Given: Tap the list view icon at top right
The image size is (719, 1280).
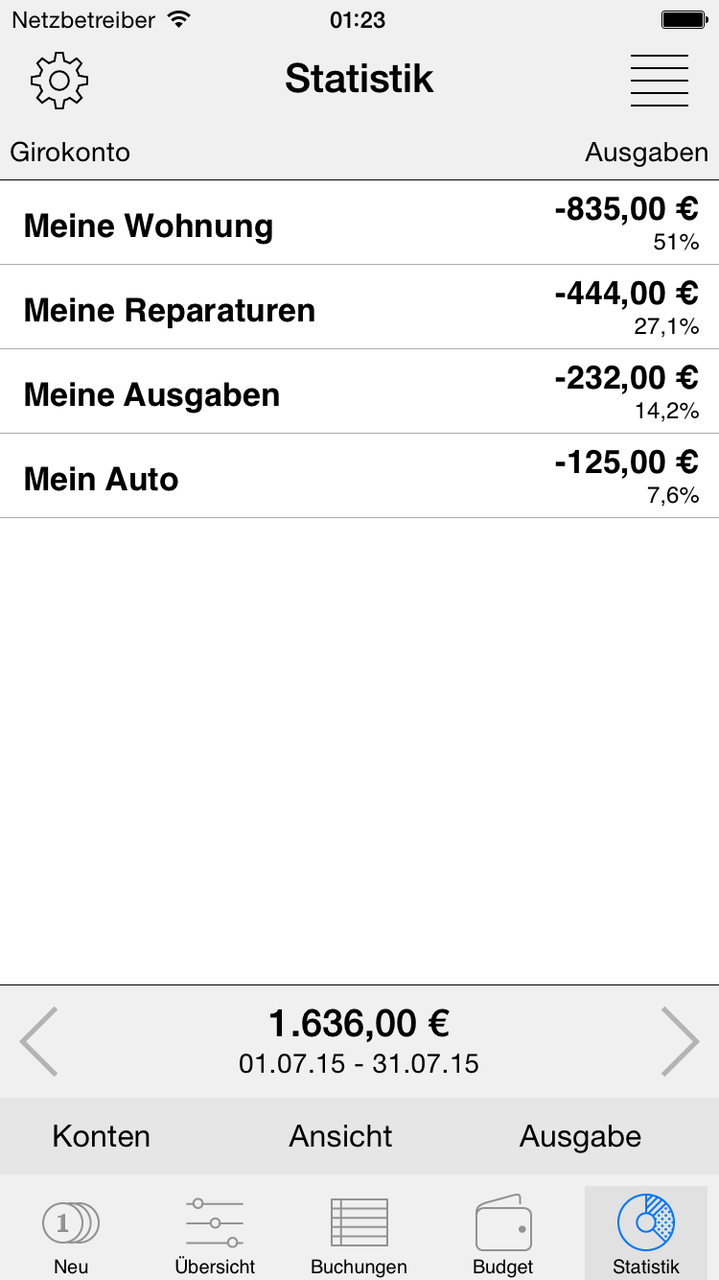Looking at the screenshot, I should click(x=659, y=80).
